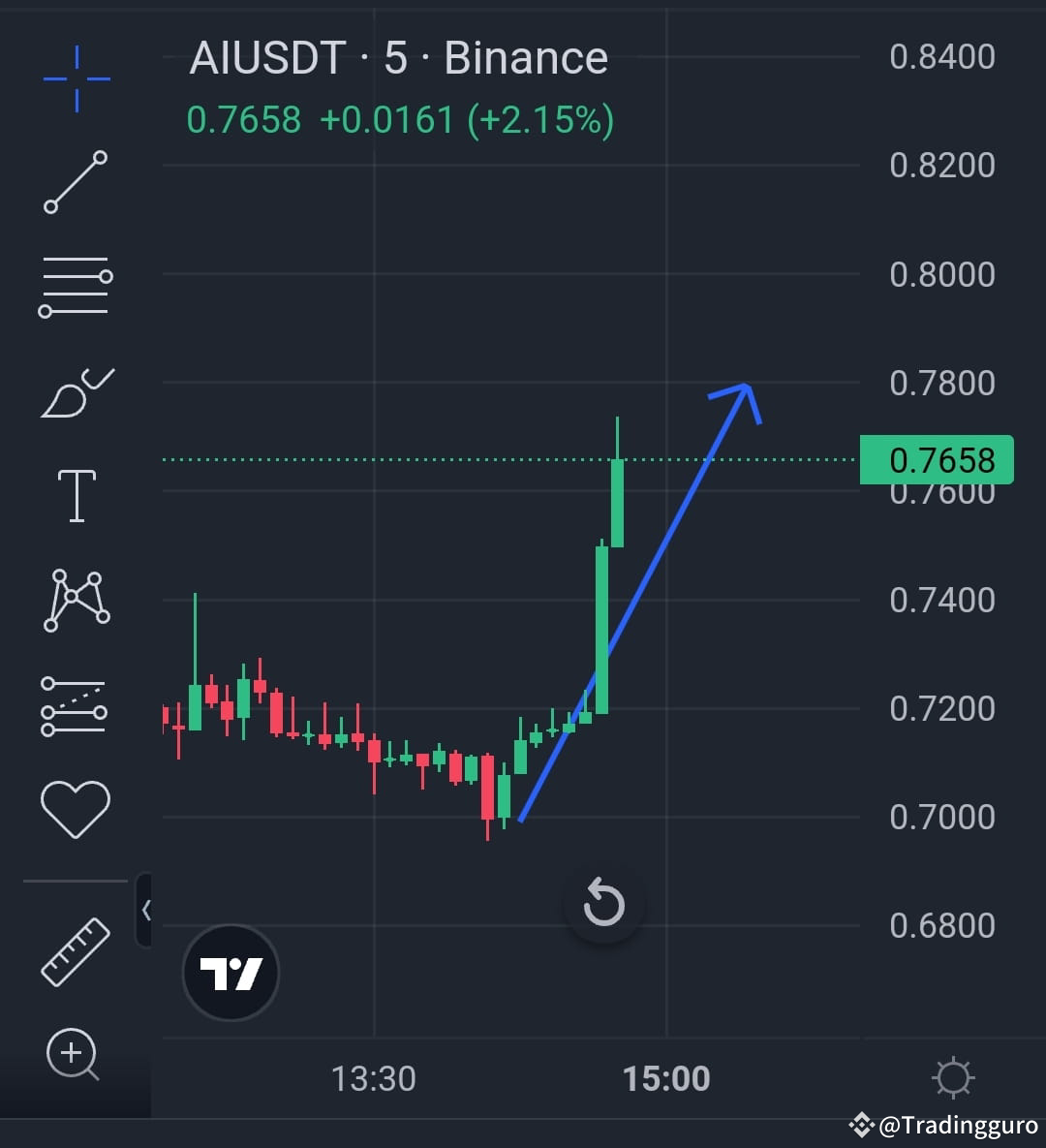This screenshot has height=1148, width=1046.
Task: Click the TradingView logo watermark
Action: pos(230,972)
